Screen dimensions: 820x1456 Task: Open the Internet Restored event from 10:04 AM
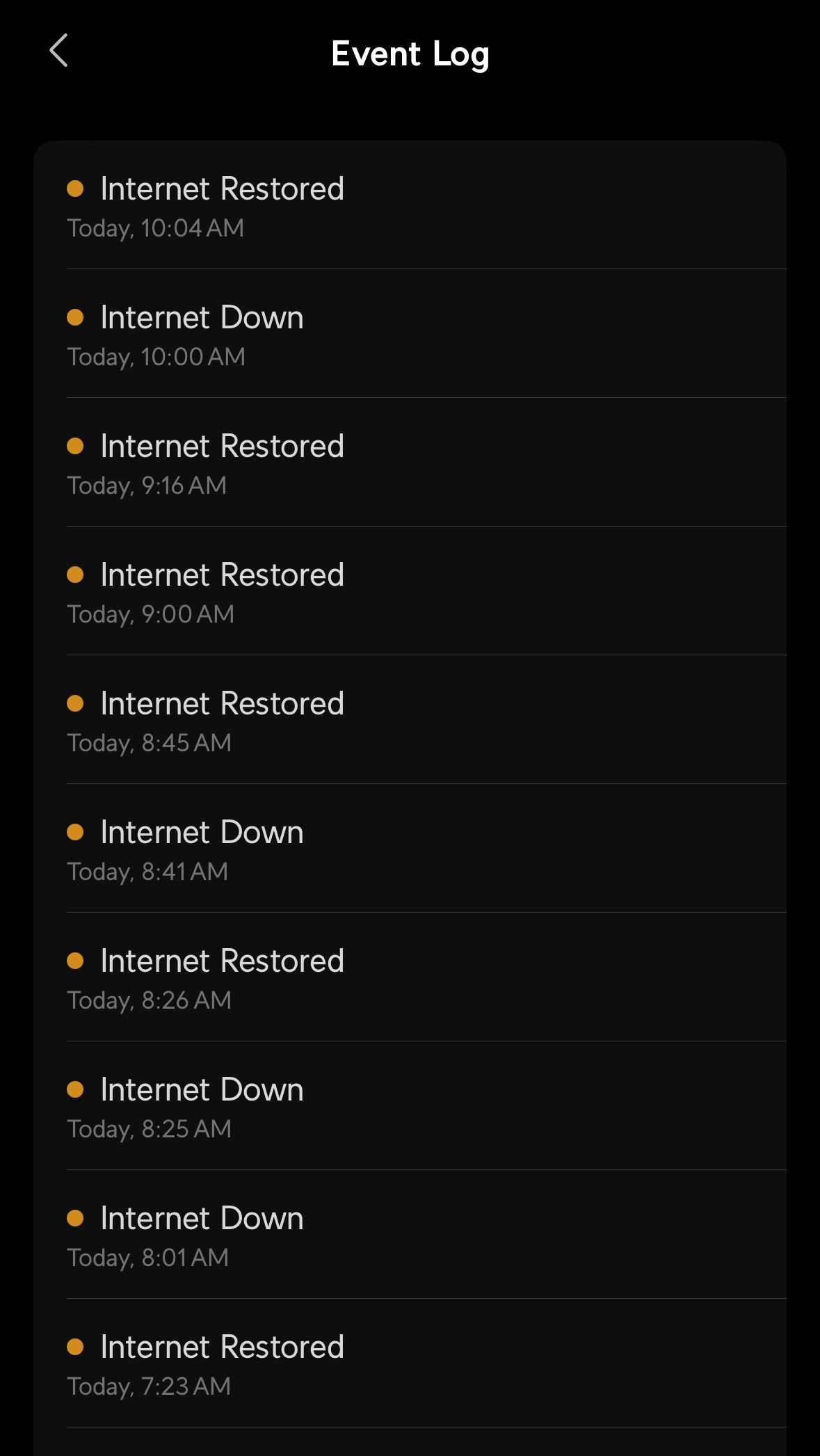(x=223, y=189)
